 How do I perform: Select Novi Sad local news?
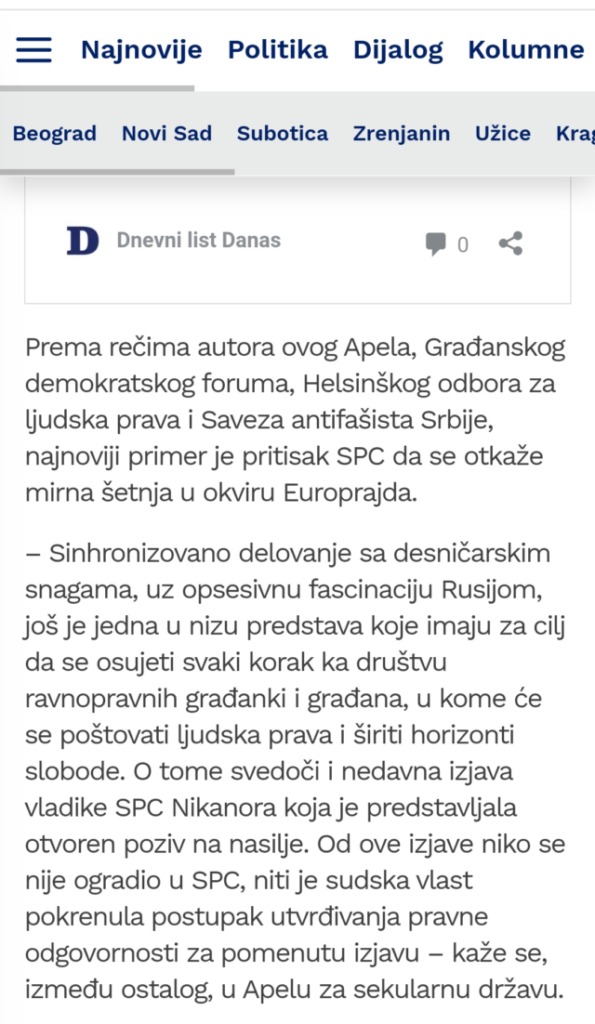coord(167,133)
